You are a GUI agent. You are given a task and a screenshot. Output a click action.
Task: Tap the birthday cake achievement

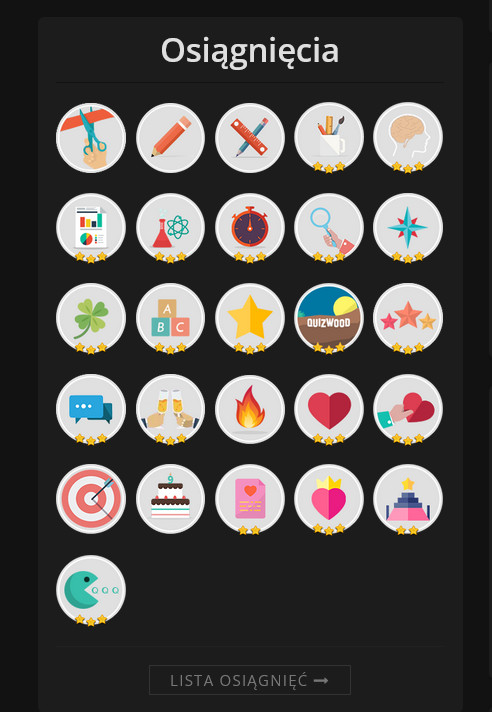click(x=170, y=499)
